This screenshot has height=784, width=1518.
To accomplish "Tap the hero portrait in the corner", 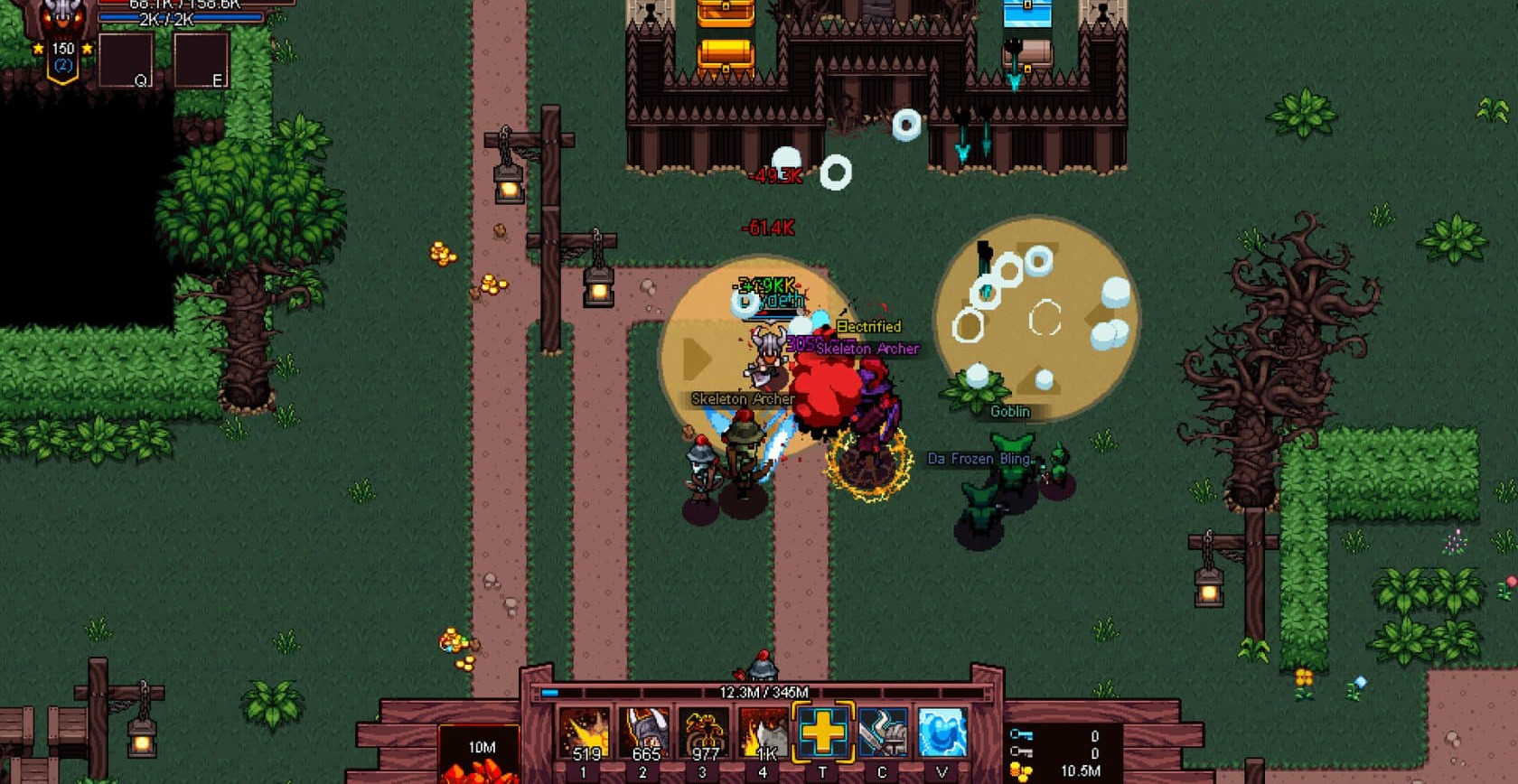I will [x=61, y=14].
